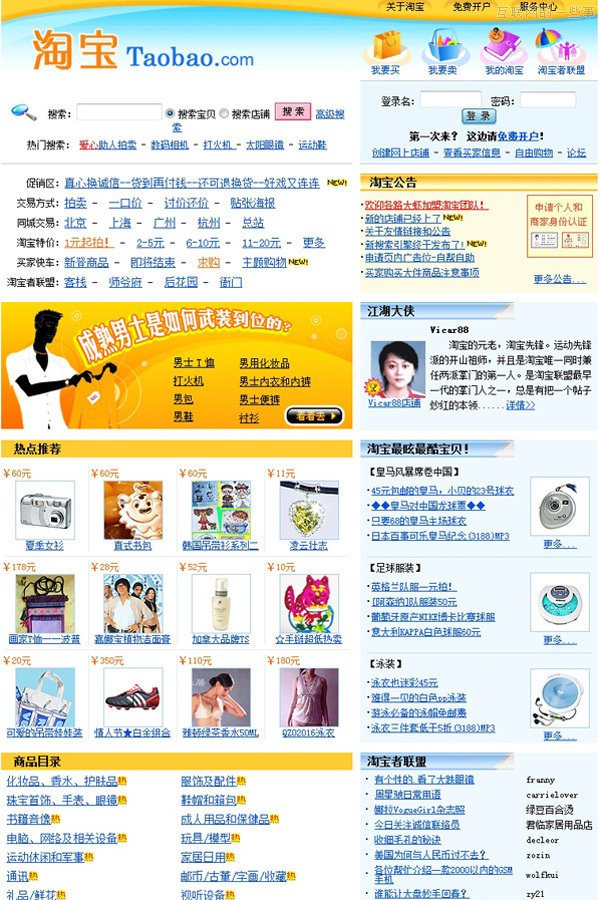
Task: Open 化妆品、香水、护肤品 category
Action: point(62,781)
